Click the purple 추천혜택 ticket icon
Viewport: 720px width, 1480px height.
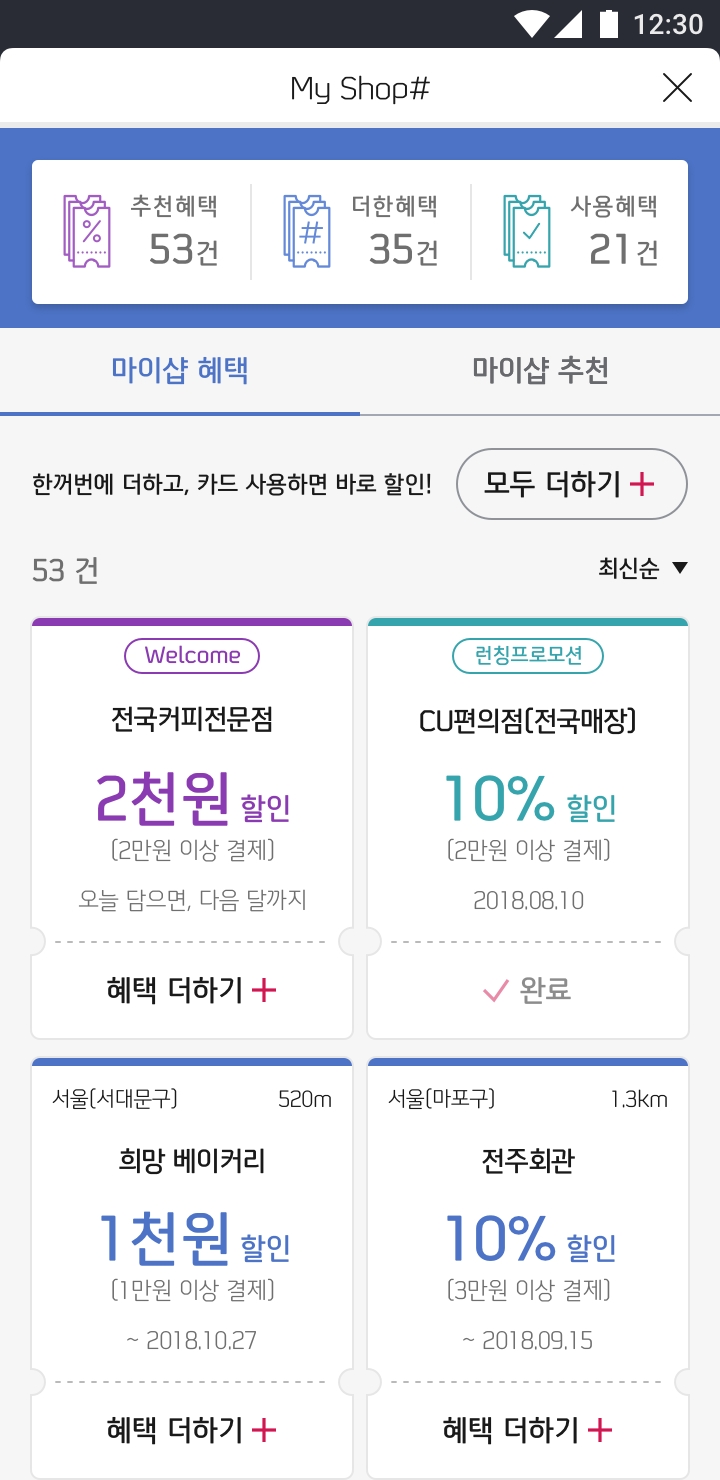click(x=88, y=230)
